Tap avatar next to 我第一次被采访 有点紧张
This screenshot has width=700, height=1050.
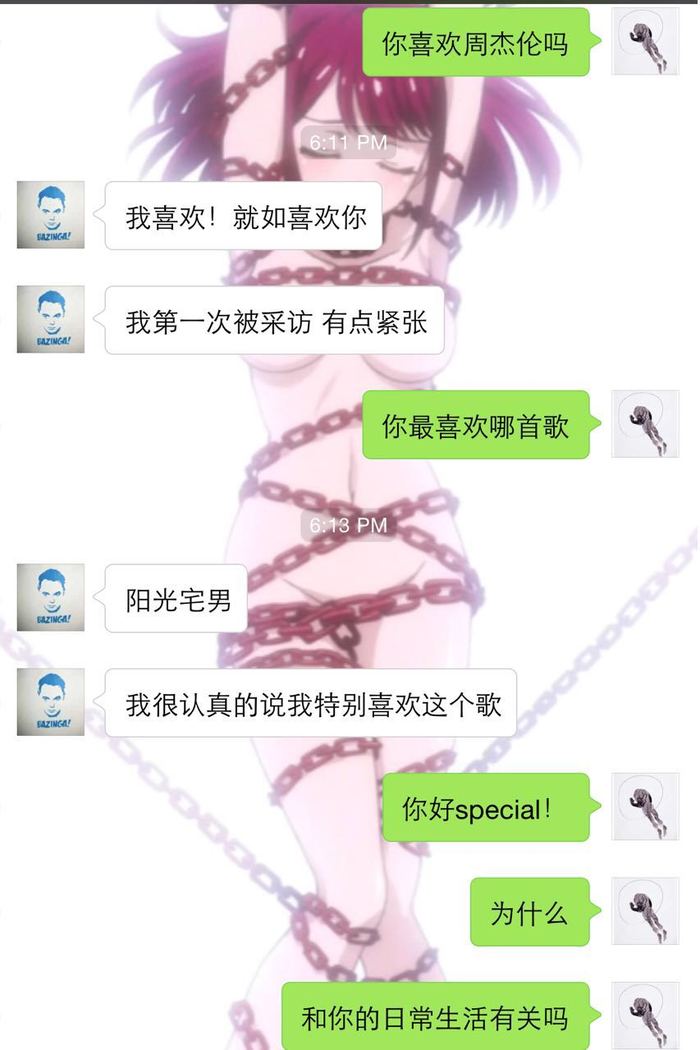pyautogui.click(x=51, y=319)
